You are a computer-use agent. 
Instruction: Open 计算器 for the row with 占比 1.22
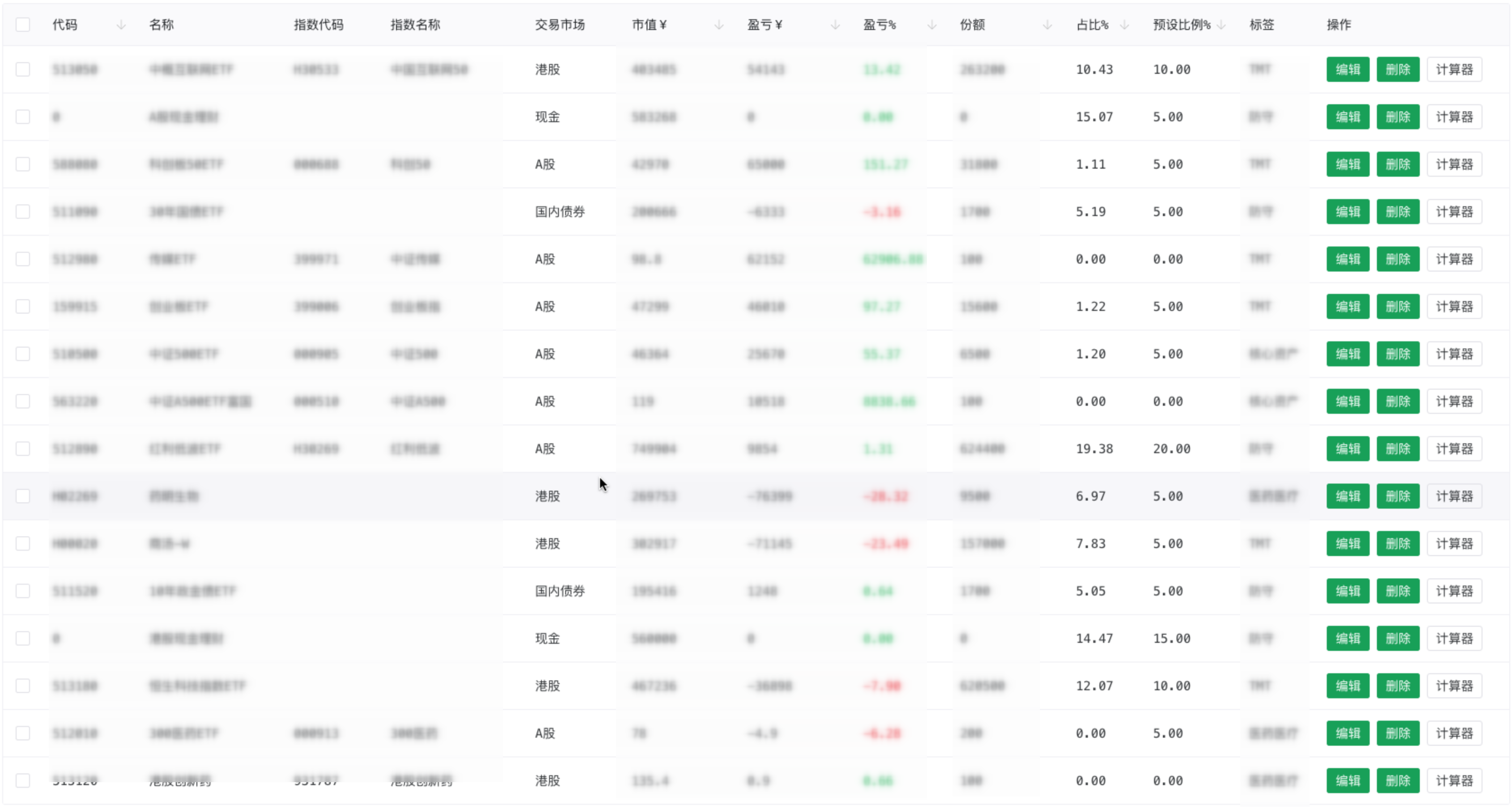(x=1454, y=306)
